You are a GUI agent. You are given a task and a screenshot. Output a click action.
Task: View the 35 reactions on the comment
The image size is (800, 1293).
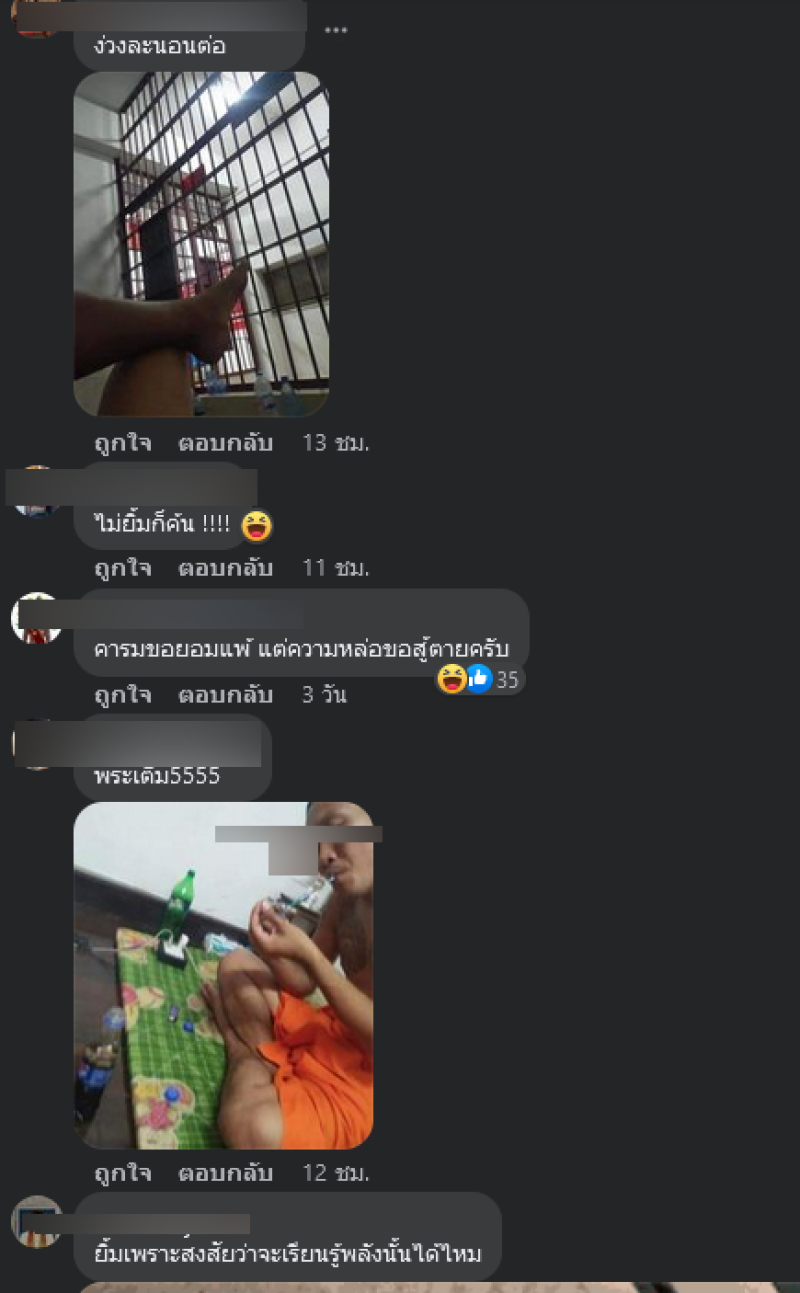480,680
